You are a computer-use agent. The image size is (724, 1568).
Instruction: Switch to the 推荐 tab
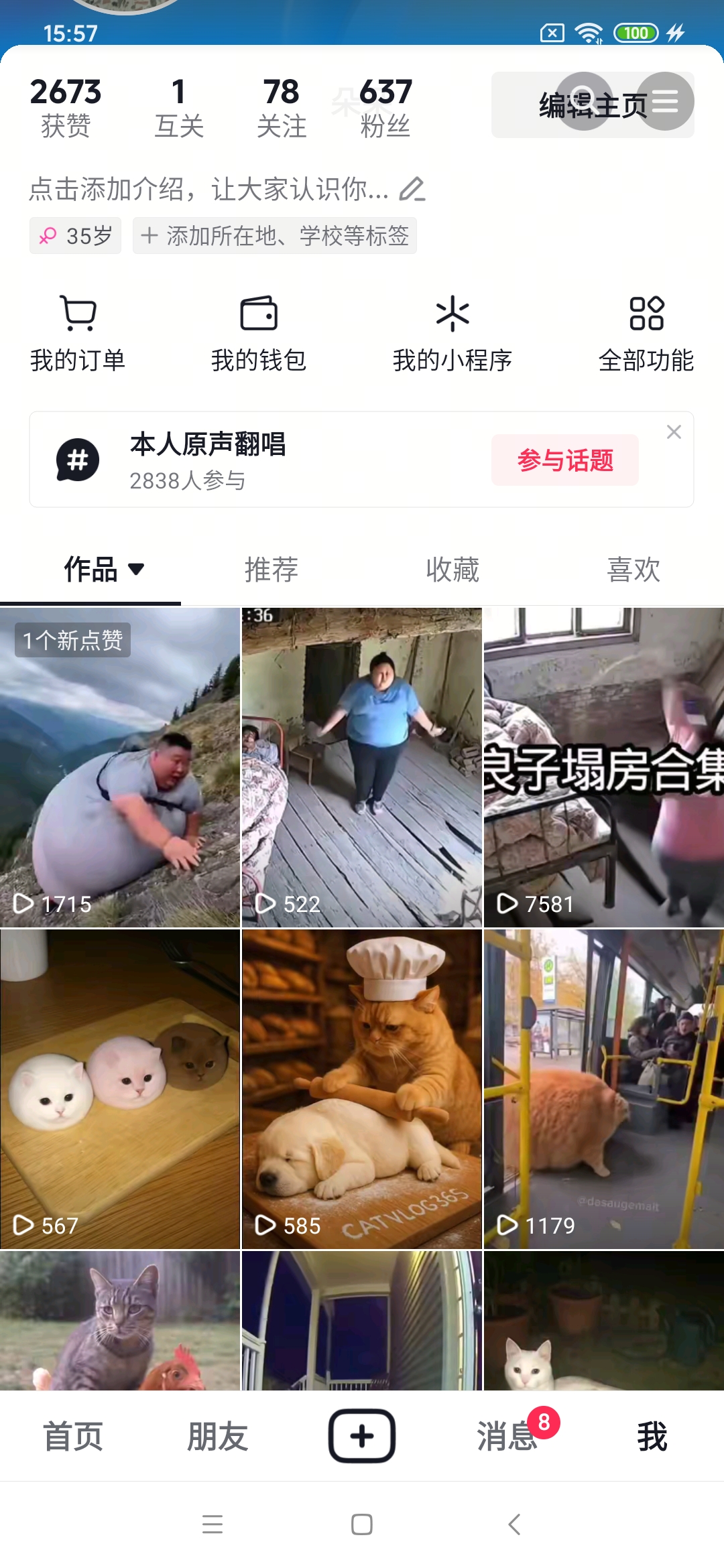[x=271, y=570]
